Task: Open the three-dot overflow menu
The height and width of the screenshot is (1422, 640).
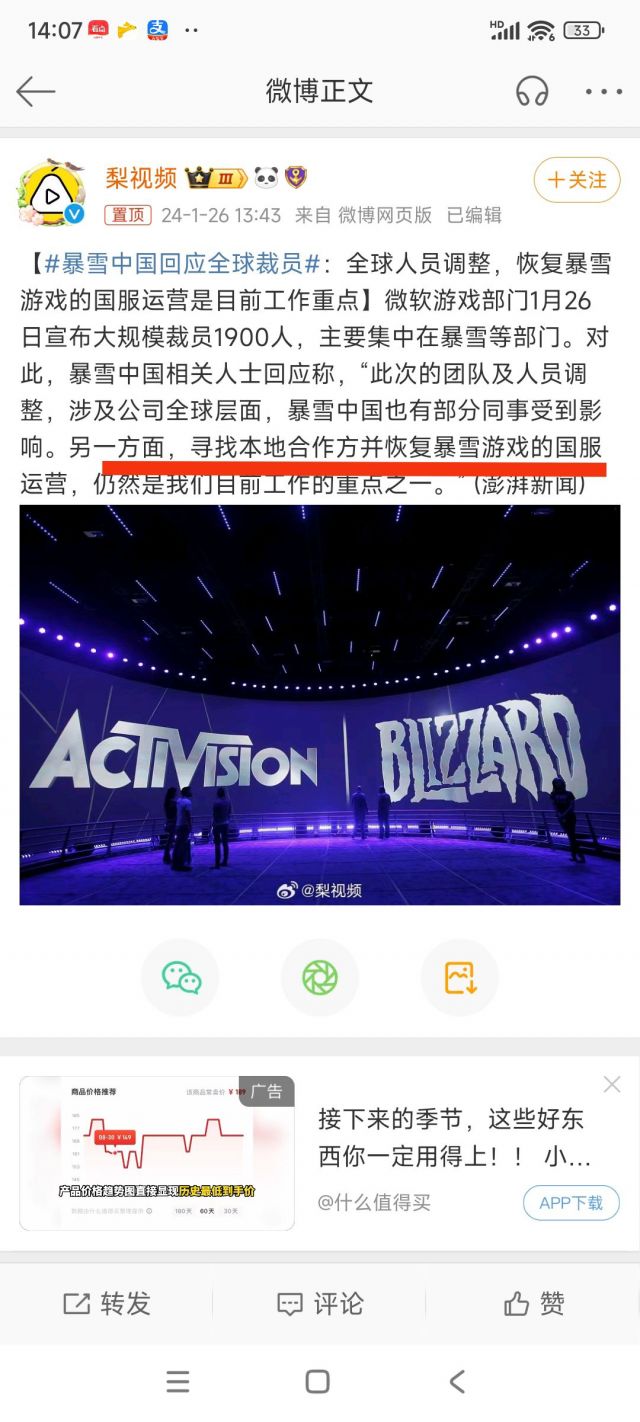Action: [x=603, y=92]
